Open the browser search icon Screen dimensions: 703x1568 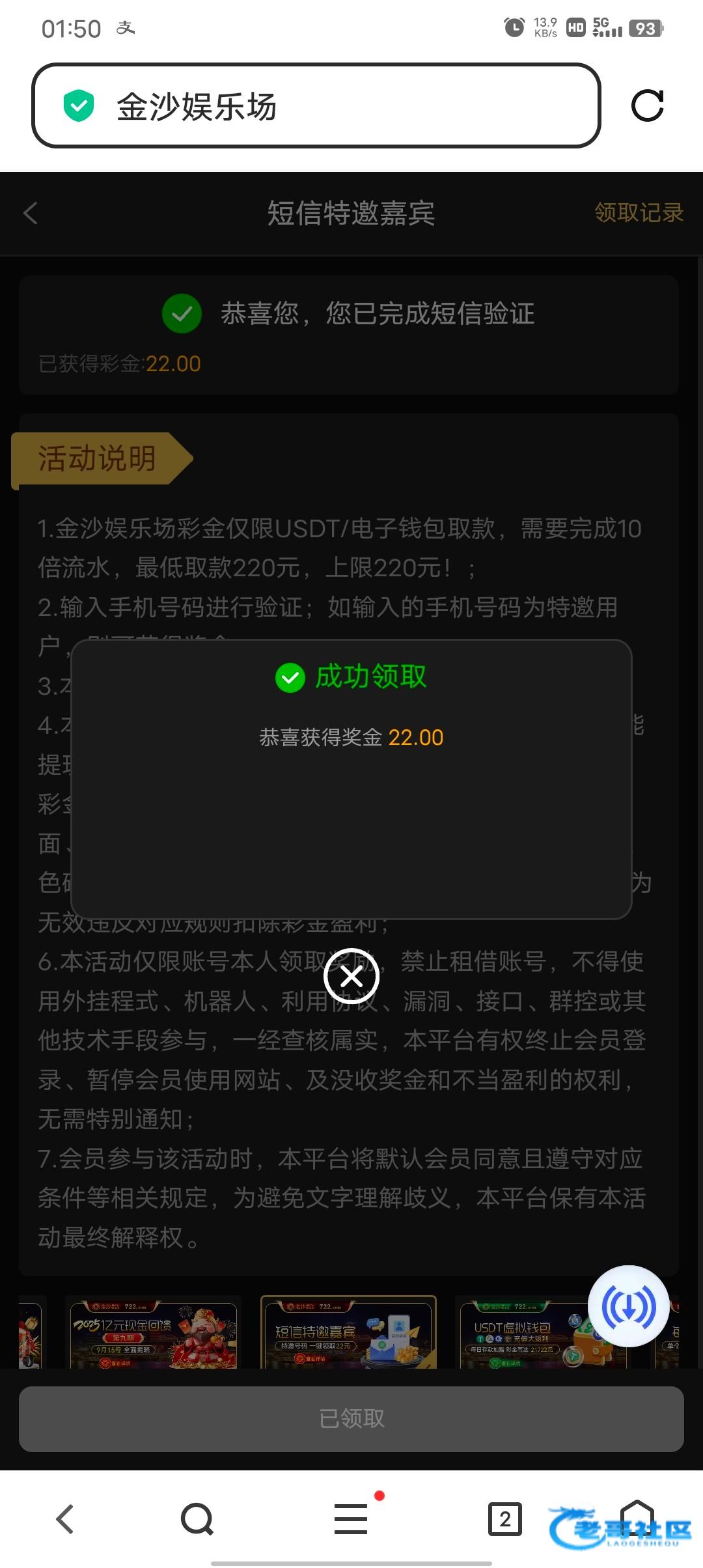coord(197,1519)
